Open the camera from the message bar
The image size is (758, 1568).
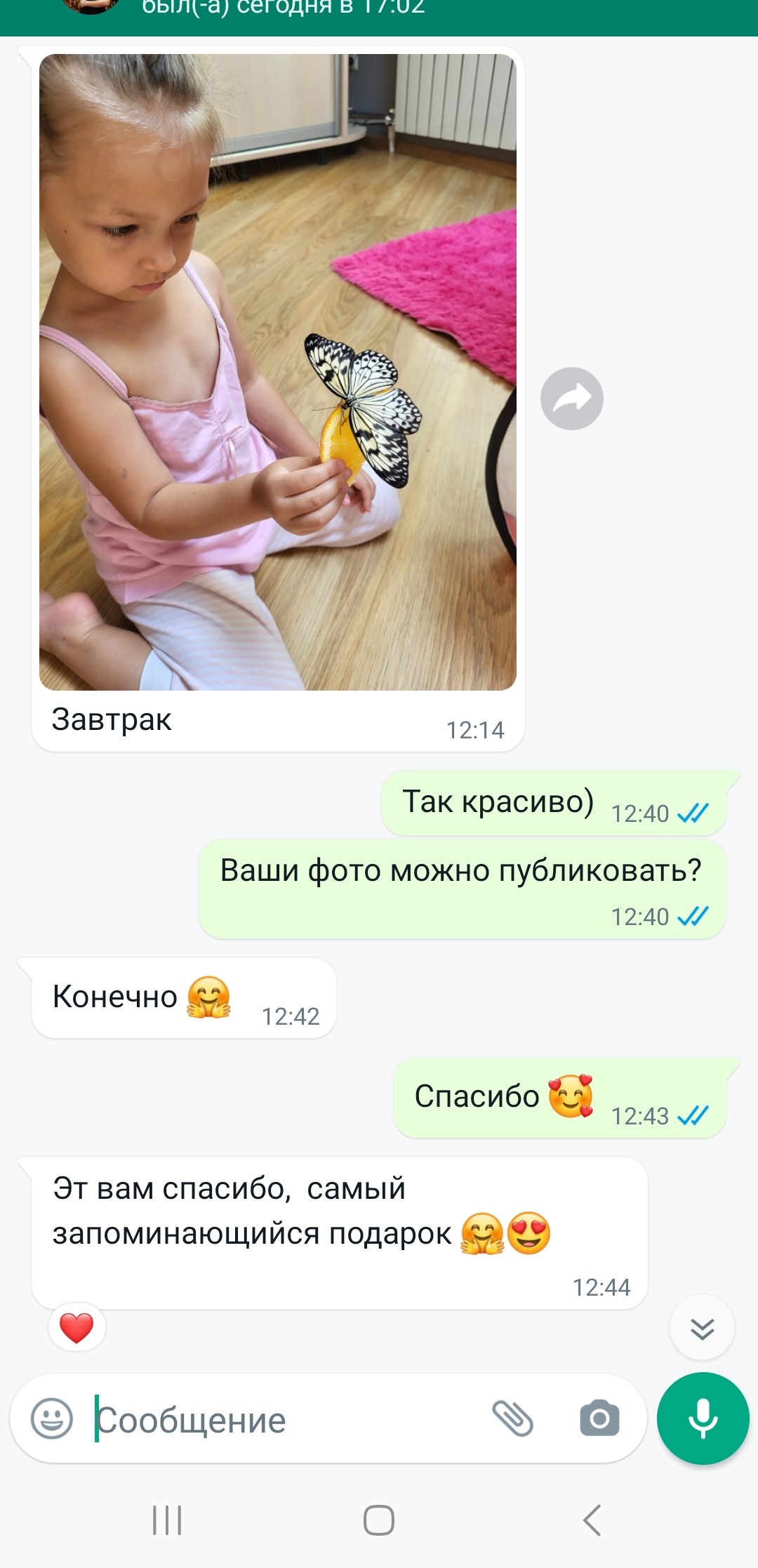[x=599, y=1418]
